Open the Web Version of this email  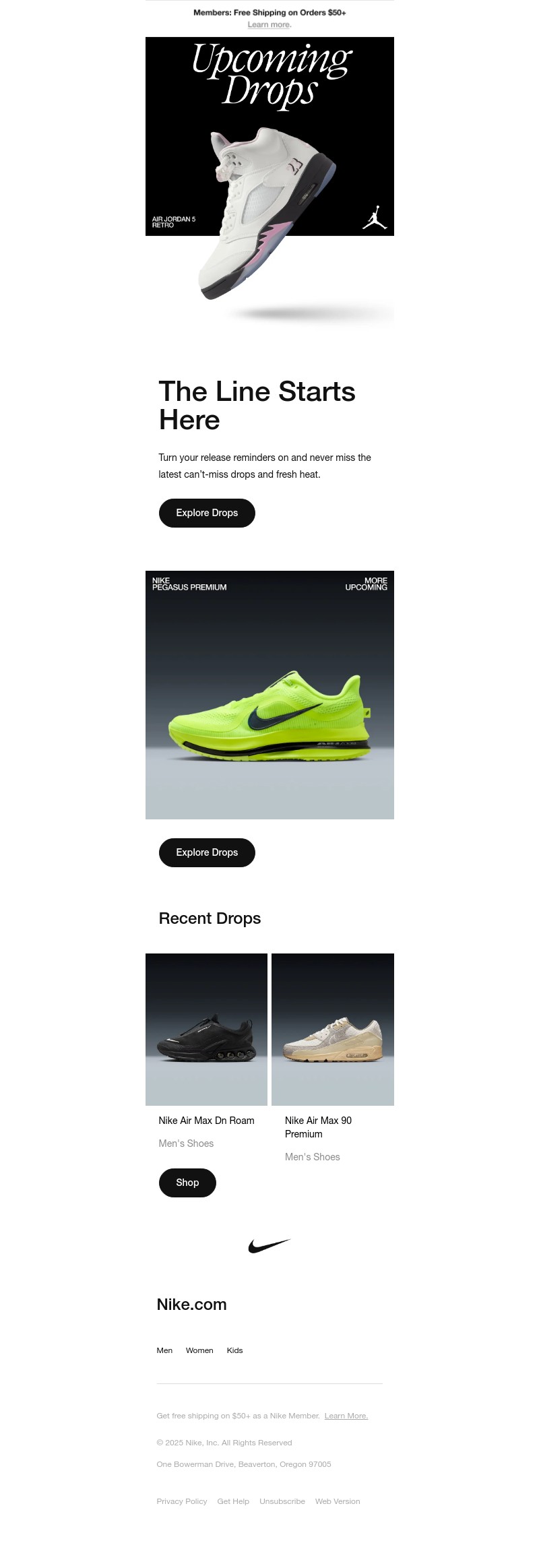click(x=338, y=1501)
